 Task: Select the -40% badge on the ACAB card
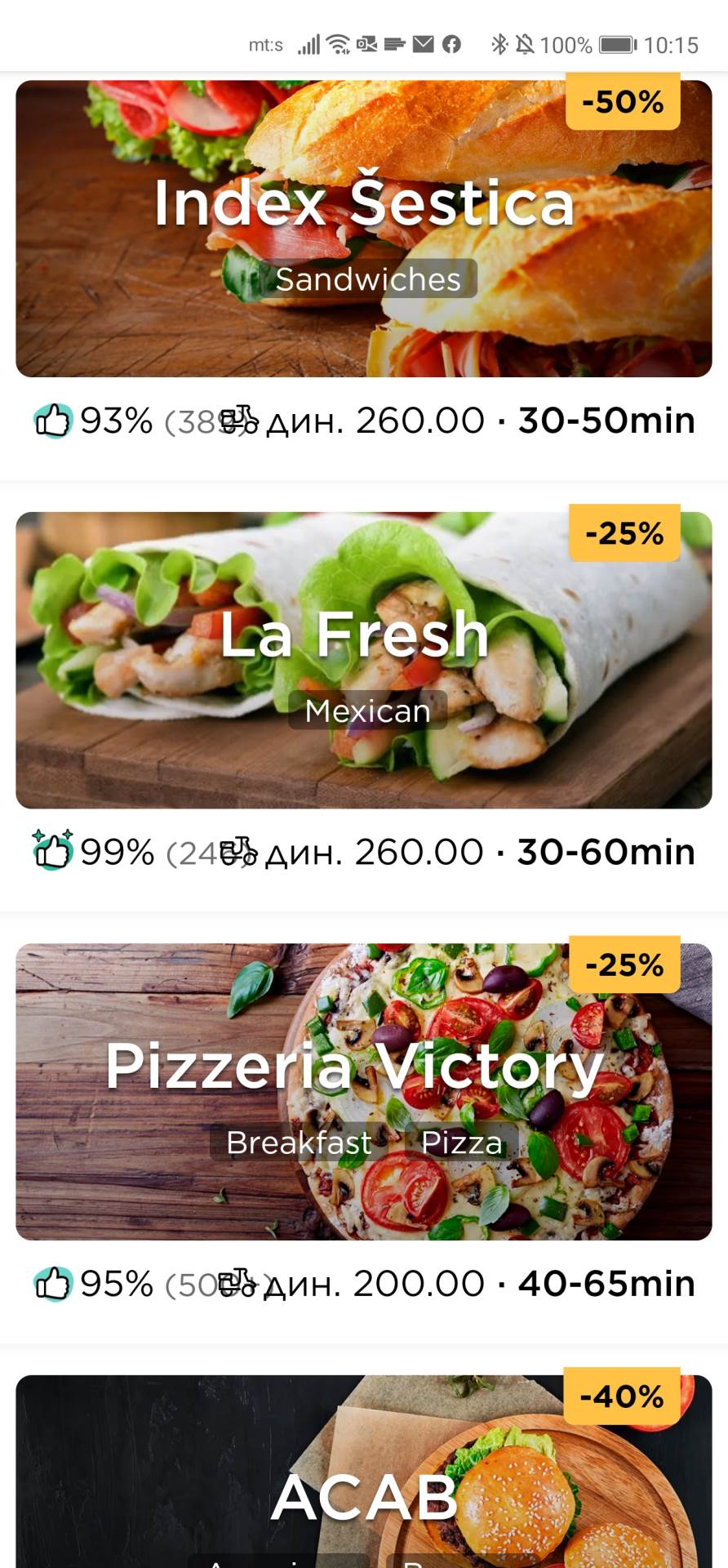click(x=623, y=1396)
